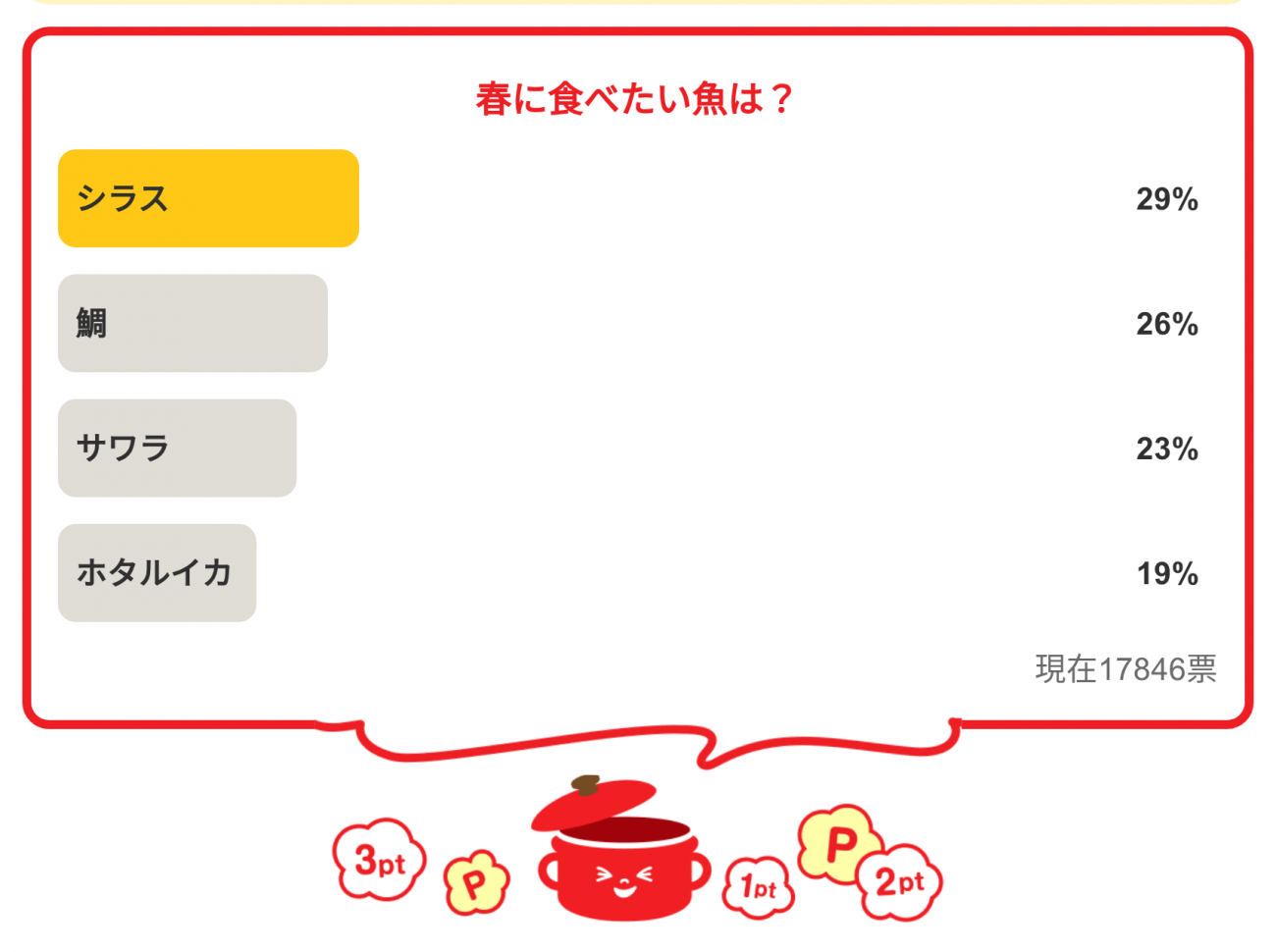
Task: Choose サワラ as the answer
Action: tap(177, 448)
